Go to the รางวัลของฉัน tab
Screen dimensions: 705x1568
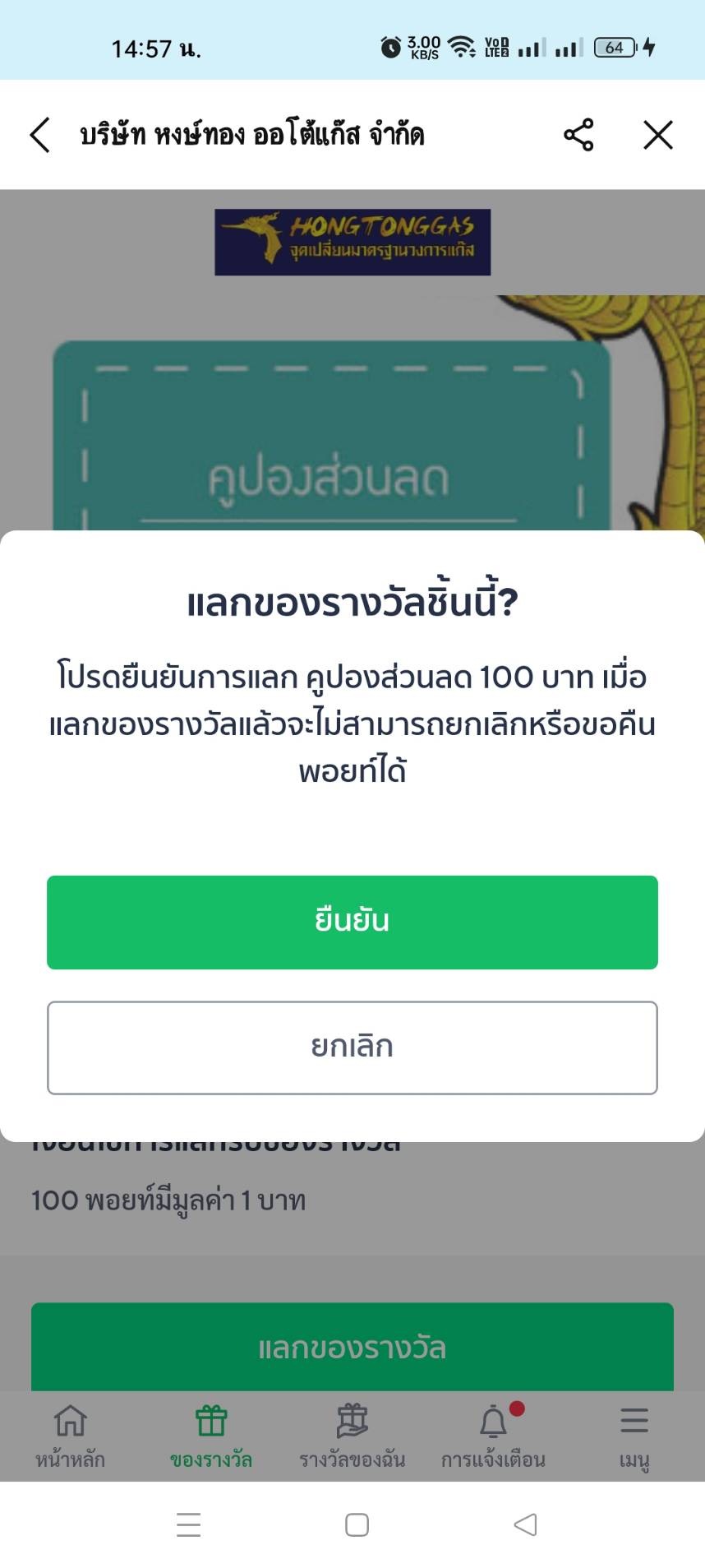pos(352,1435)
